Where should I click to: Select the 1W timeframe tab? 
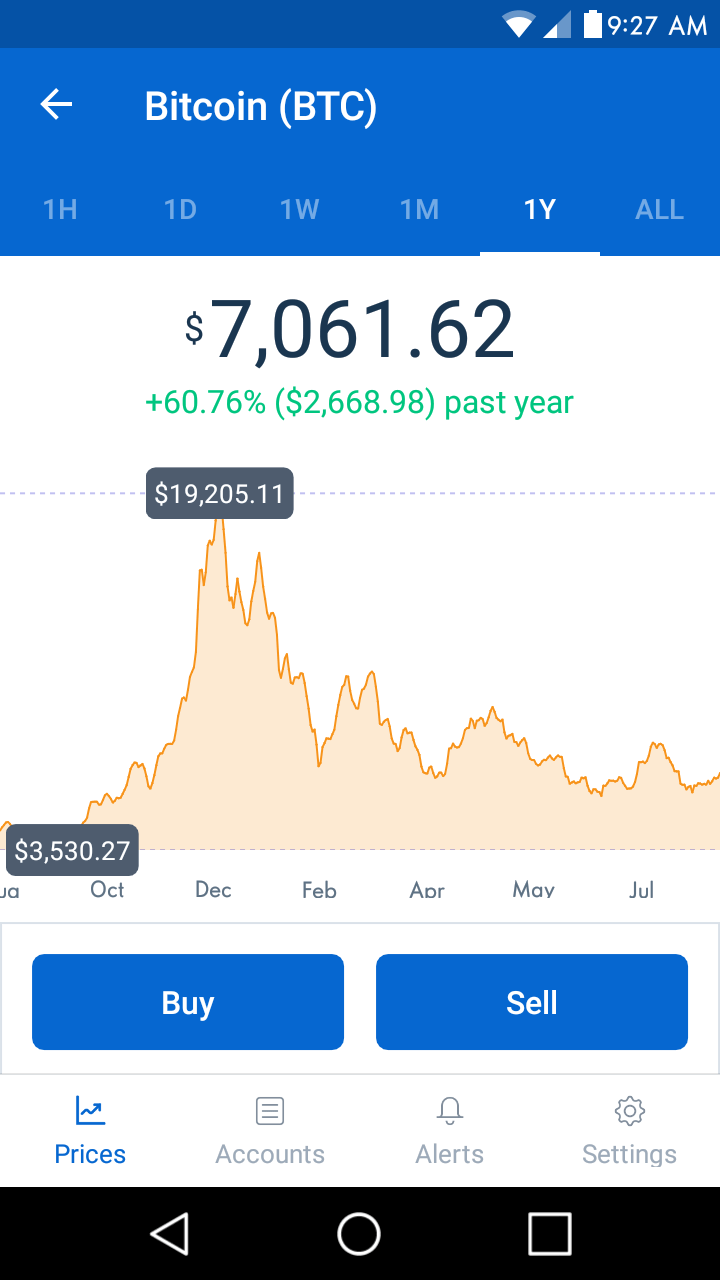(300, 209)
